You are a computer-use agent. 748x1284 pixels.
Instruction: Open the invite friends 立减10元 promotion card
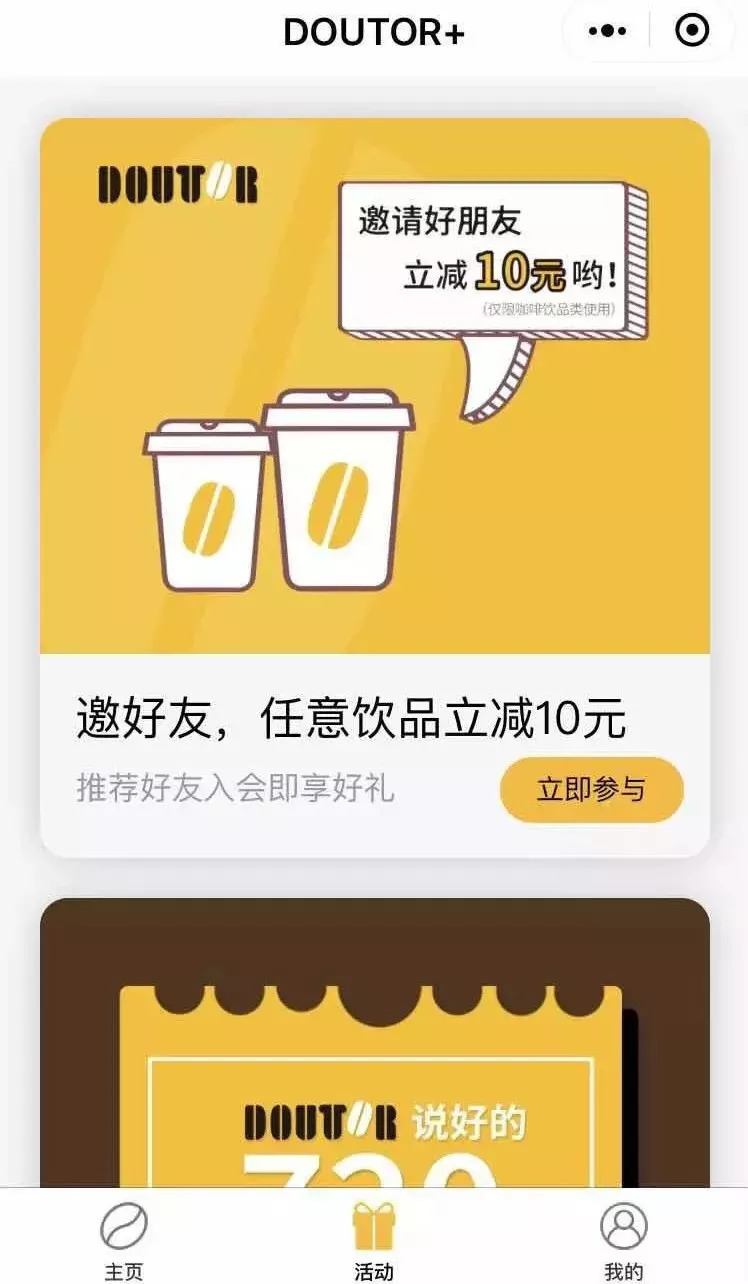(374, 400)
